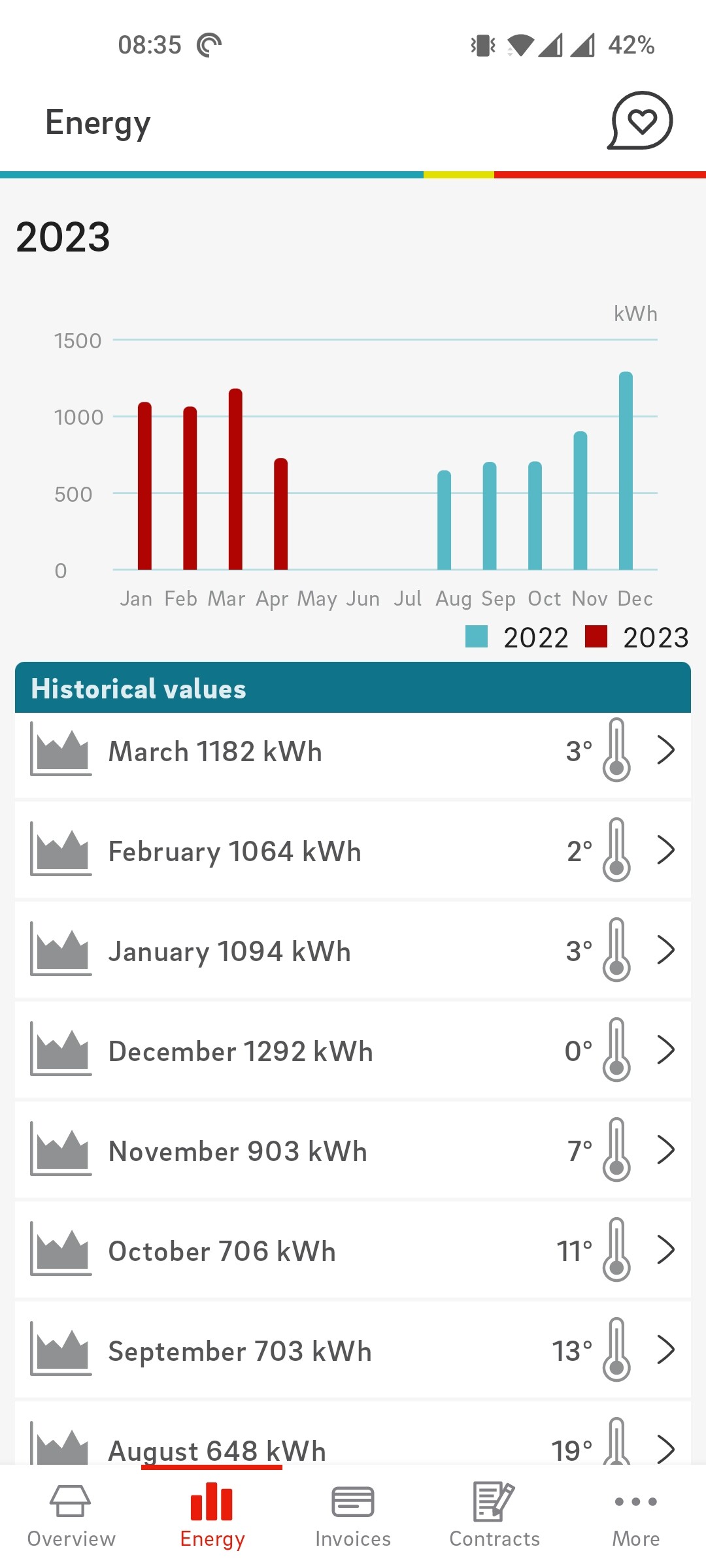This screenshot has width=706, height=1568.
Task: Open the feedback heart speech bubble
Action: [x=640, y=121]
